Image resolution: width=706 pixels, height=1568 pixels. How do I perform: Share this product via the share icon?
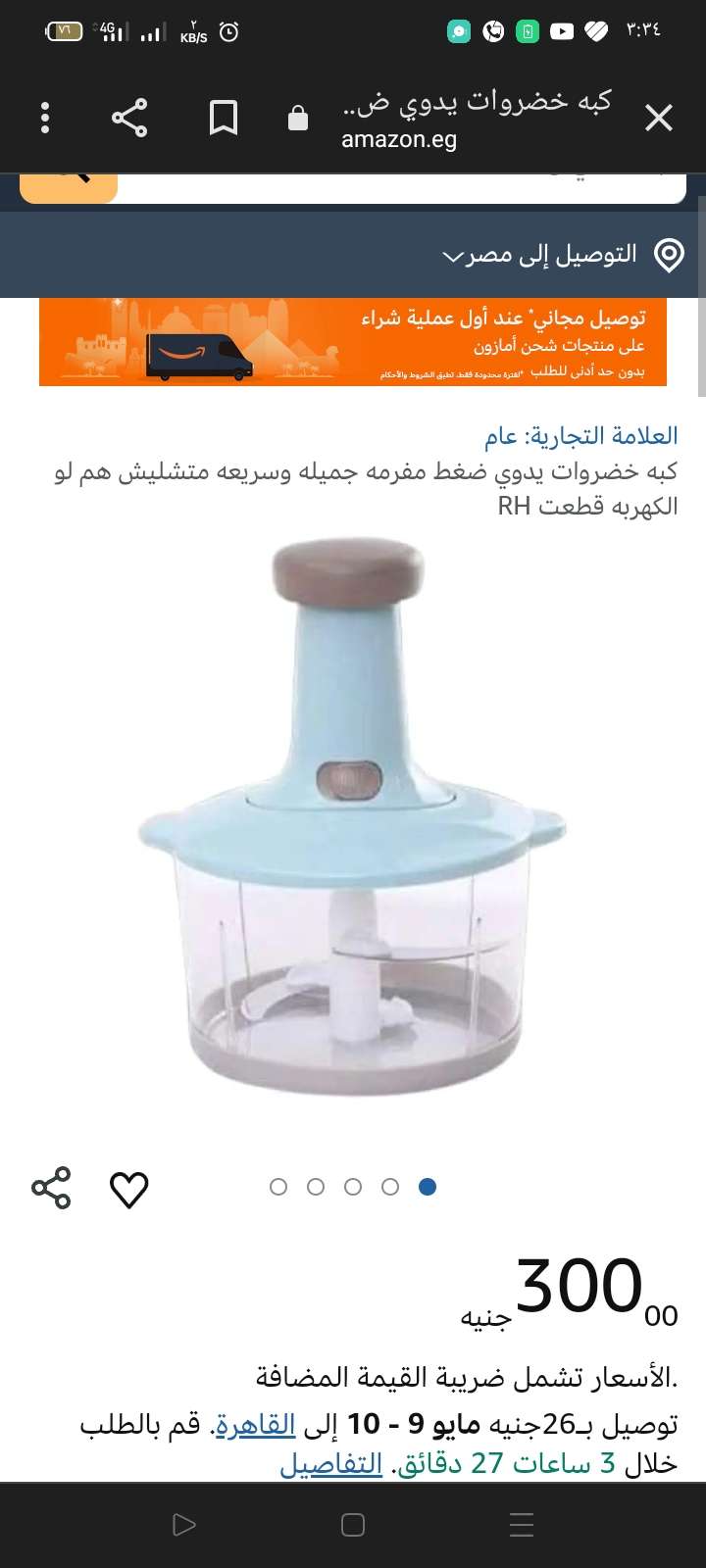pyautogui.click(x=51, y=1188)
